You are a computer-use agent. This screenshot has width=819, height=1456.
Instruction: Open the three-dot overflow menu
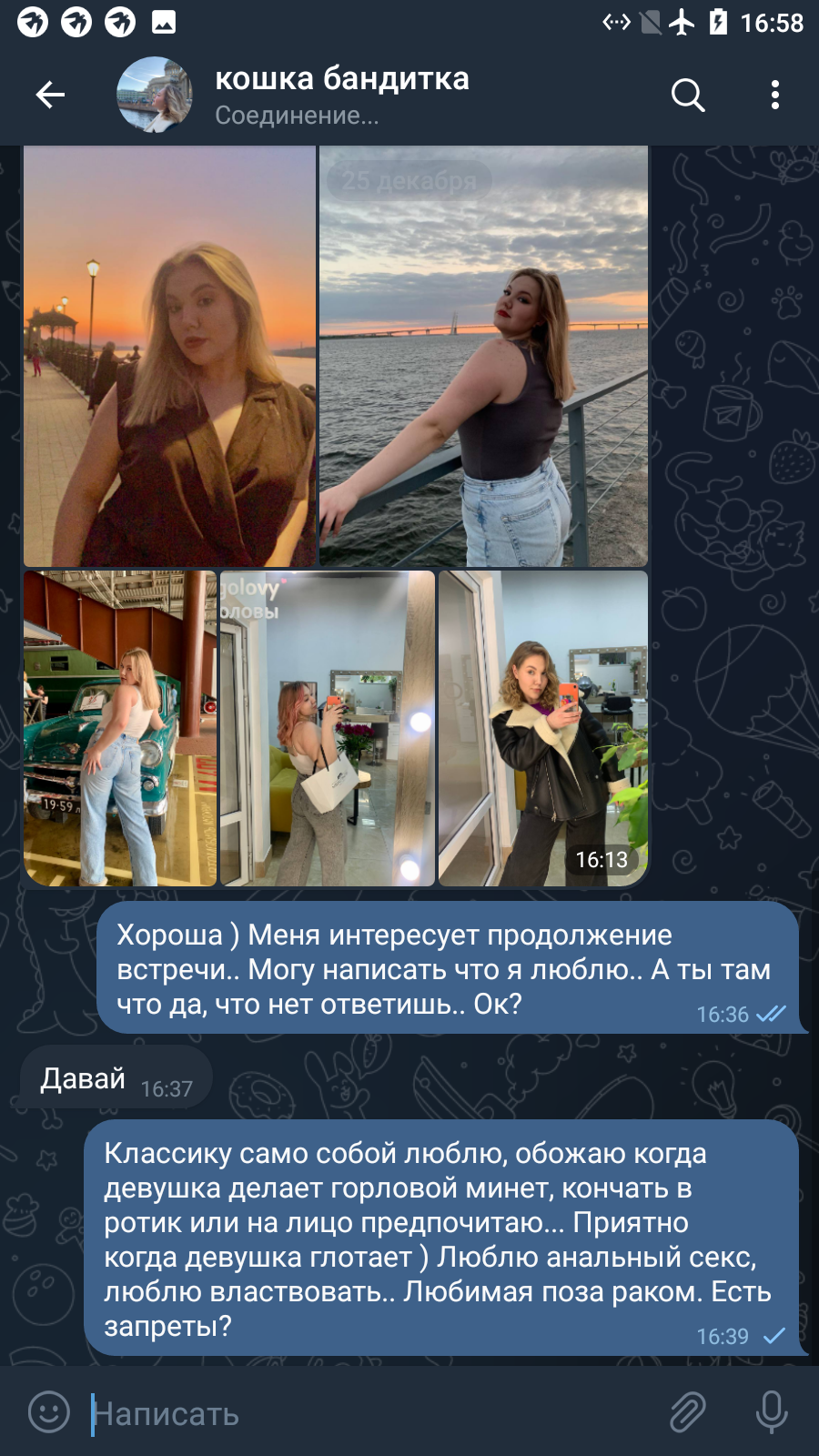(775, 95)
